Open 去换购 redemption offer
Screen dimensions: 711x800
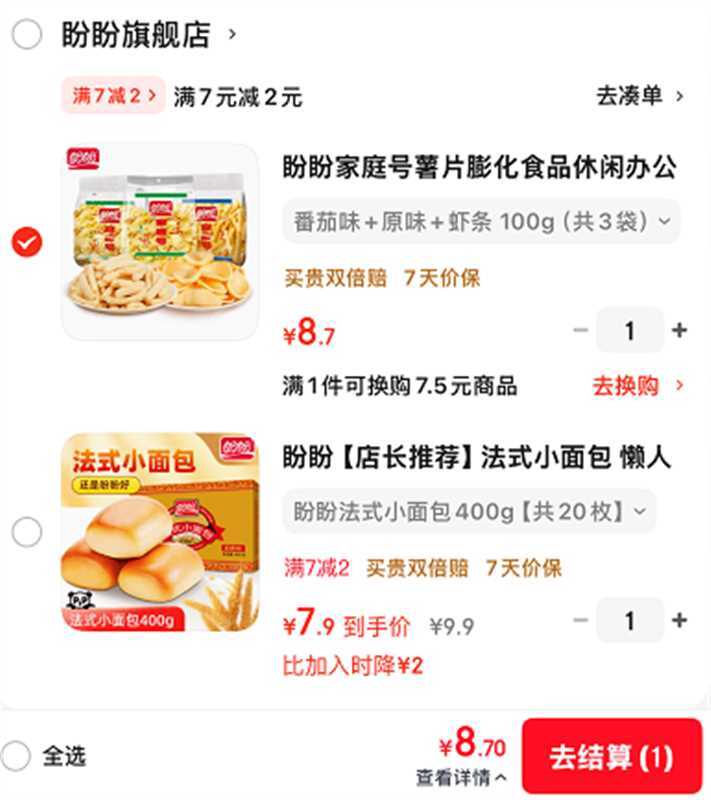[638, 385]
